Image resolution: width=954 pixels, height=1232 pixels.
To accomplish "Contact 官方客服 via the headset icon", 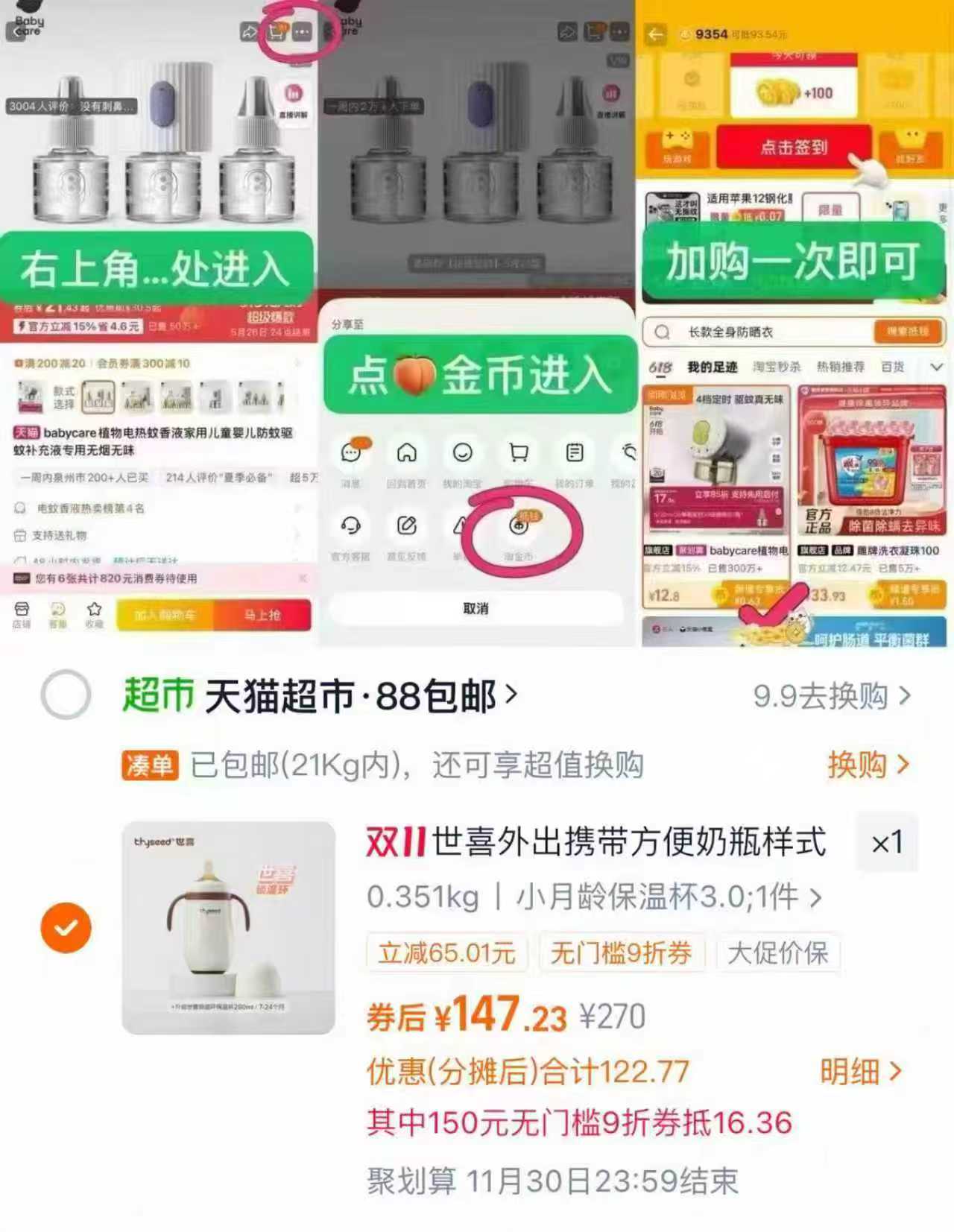I will (x=350, y=525).
